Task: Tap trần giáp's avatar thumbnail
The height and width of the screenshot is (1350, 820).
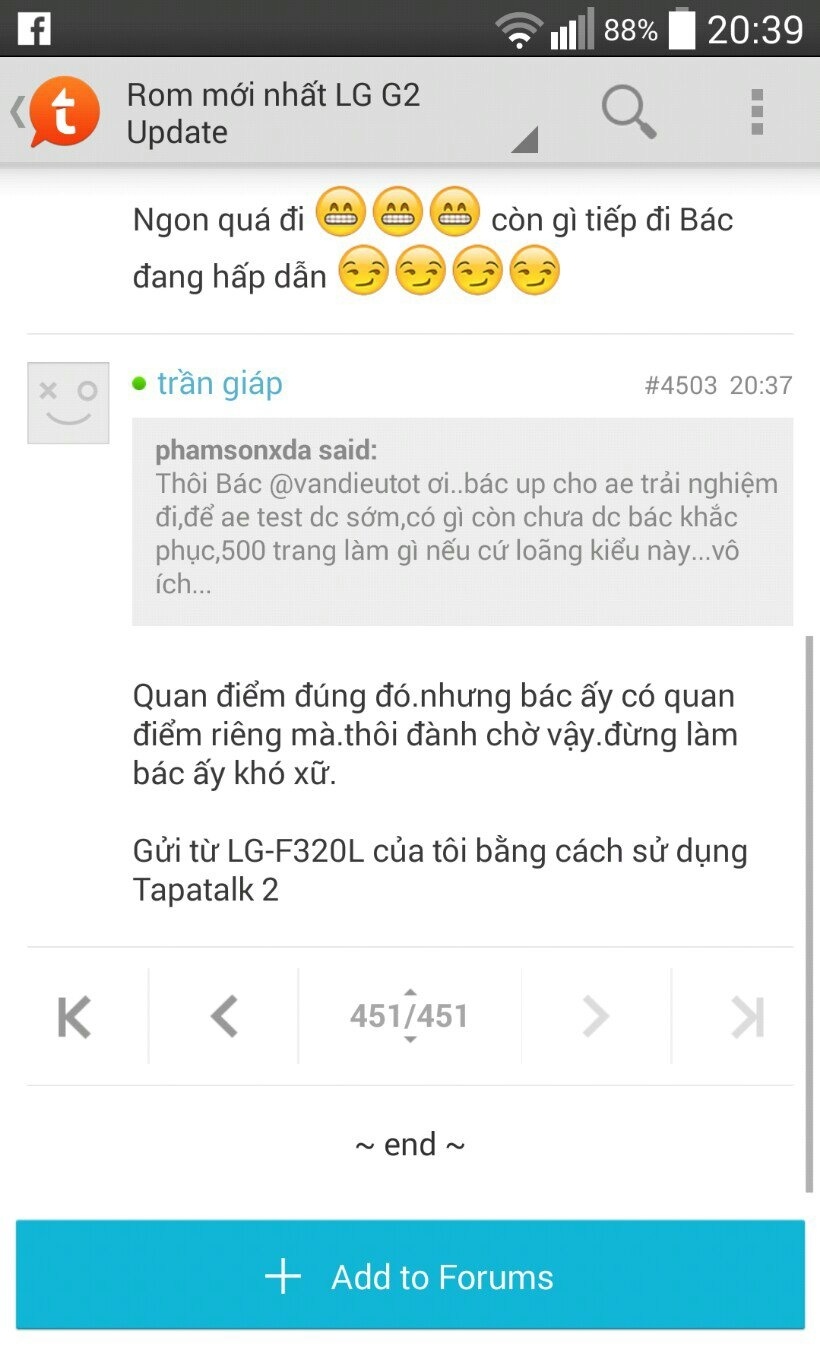Action: point(67,403)
